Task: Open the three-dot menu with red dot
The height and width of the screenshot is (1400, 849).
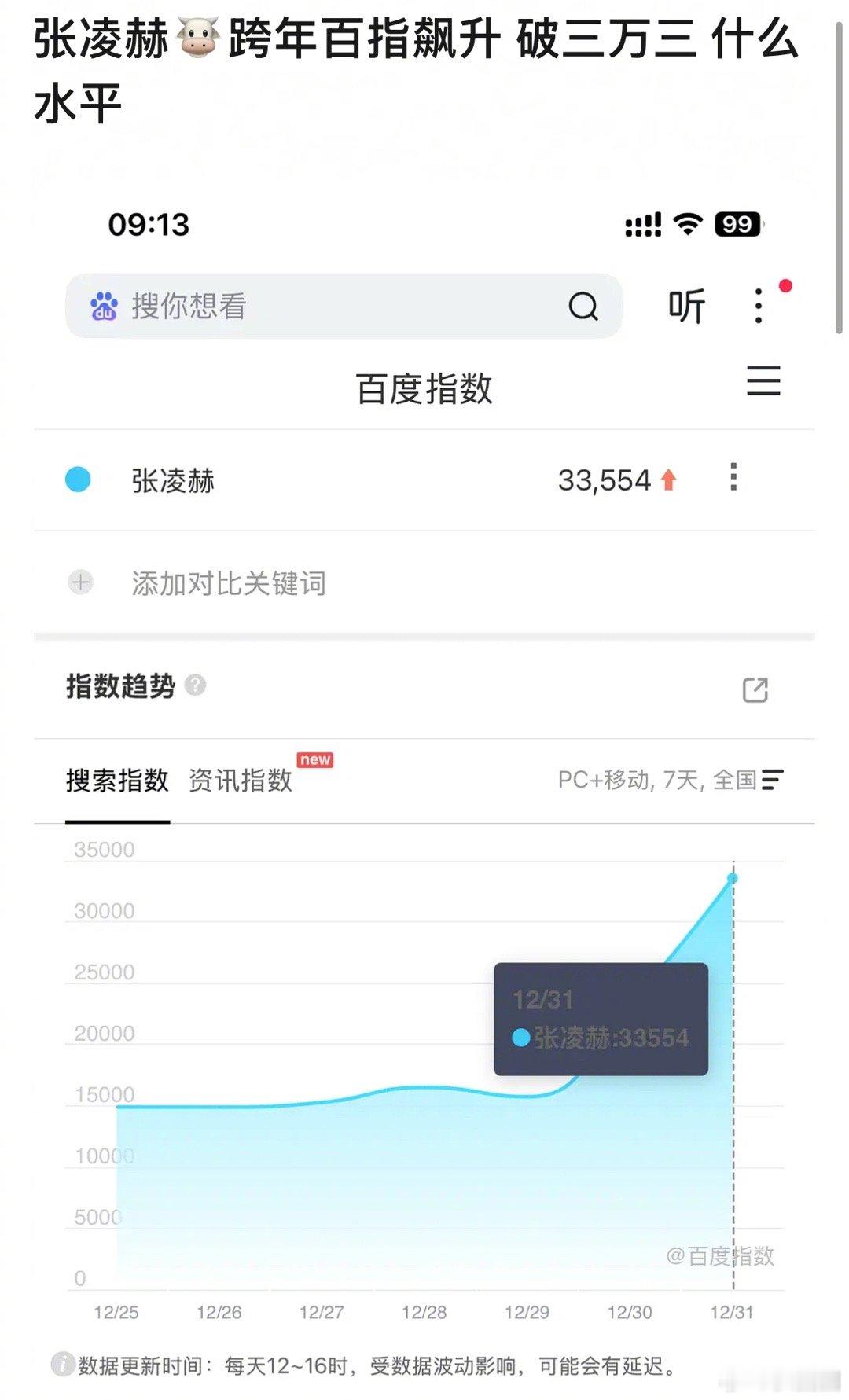Action: click(757, 308)
